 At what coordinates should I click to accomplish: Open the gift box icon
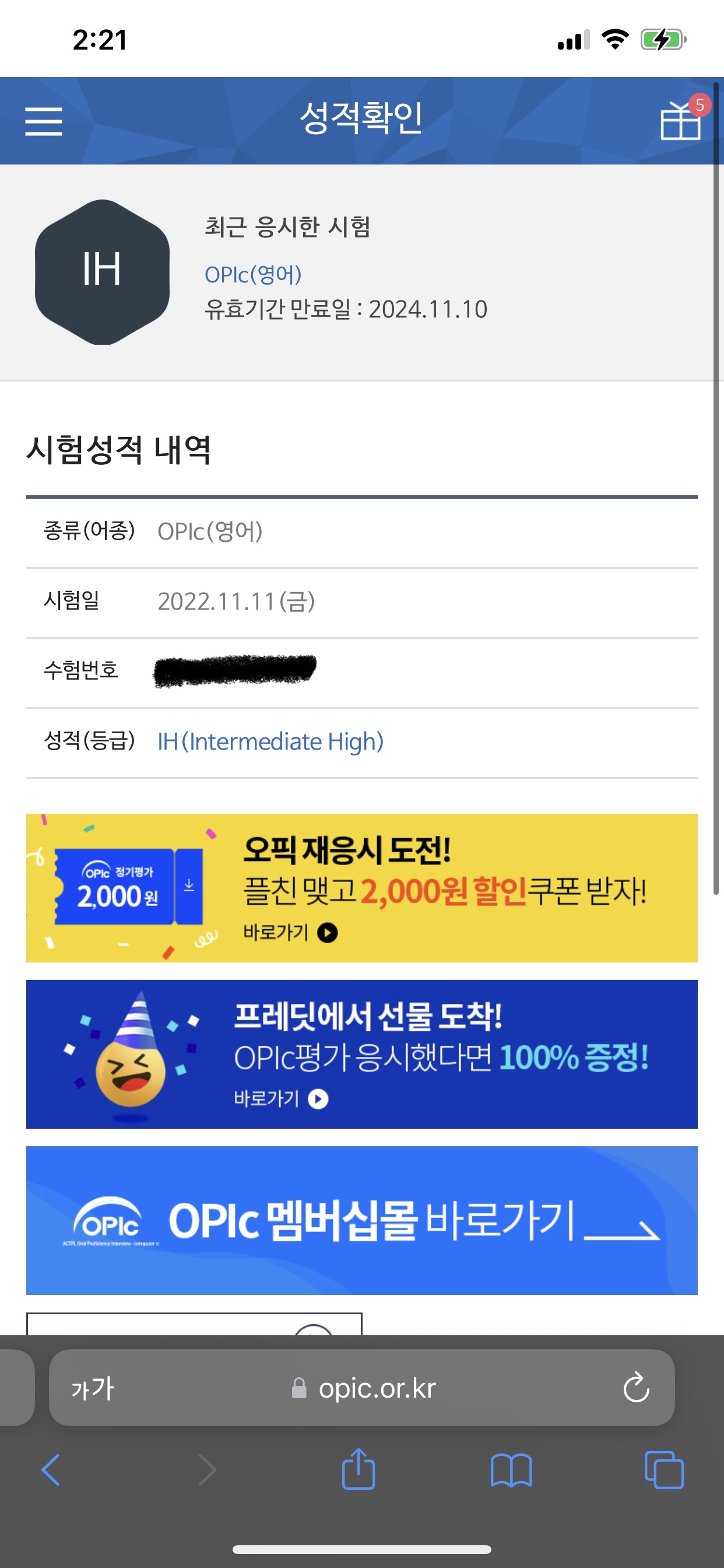pos(681,120)
